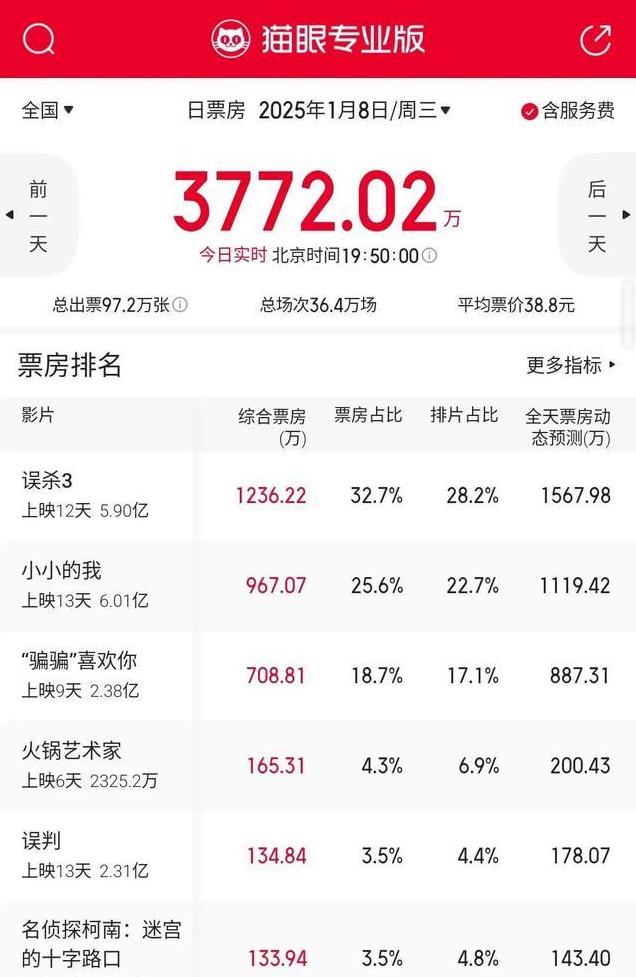Go to 前一天 box office
Viewport: 636px width, 977px height.
pyautogui.click(x=37, y=215)
